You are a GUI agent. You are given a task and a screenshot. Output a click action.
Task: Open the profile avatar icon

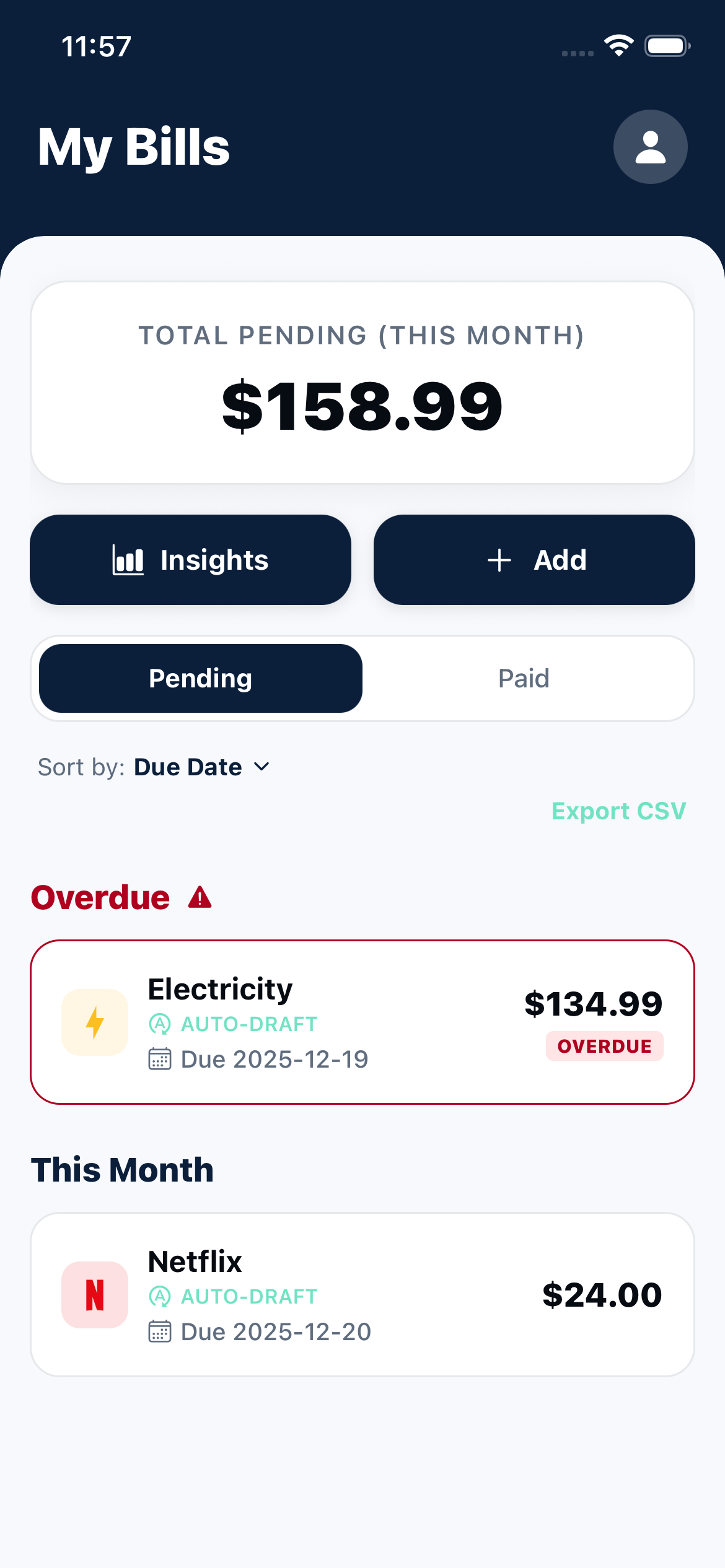point(649,147)
